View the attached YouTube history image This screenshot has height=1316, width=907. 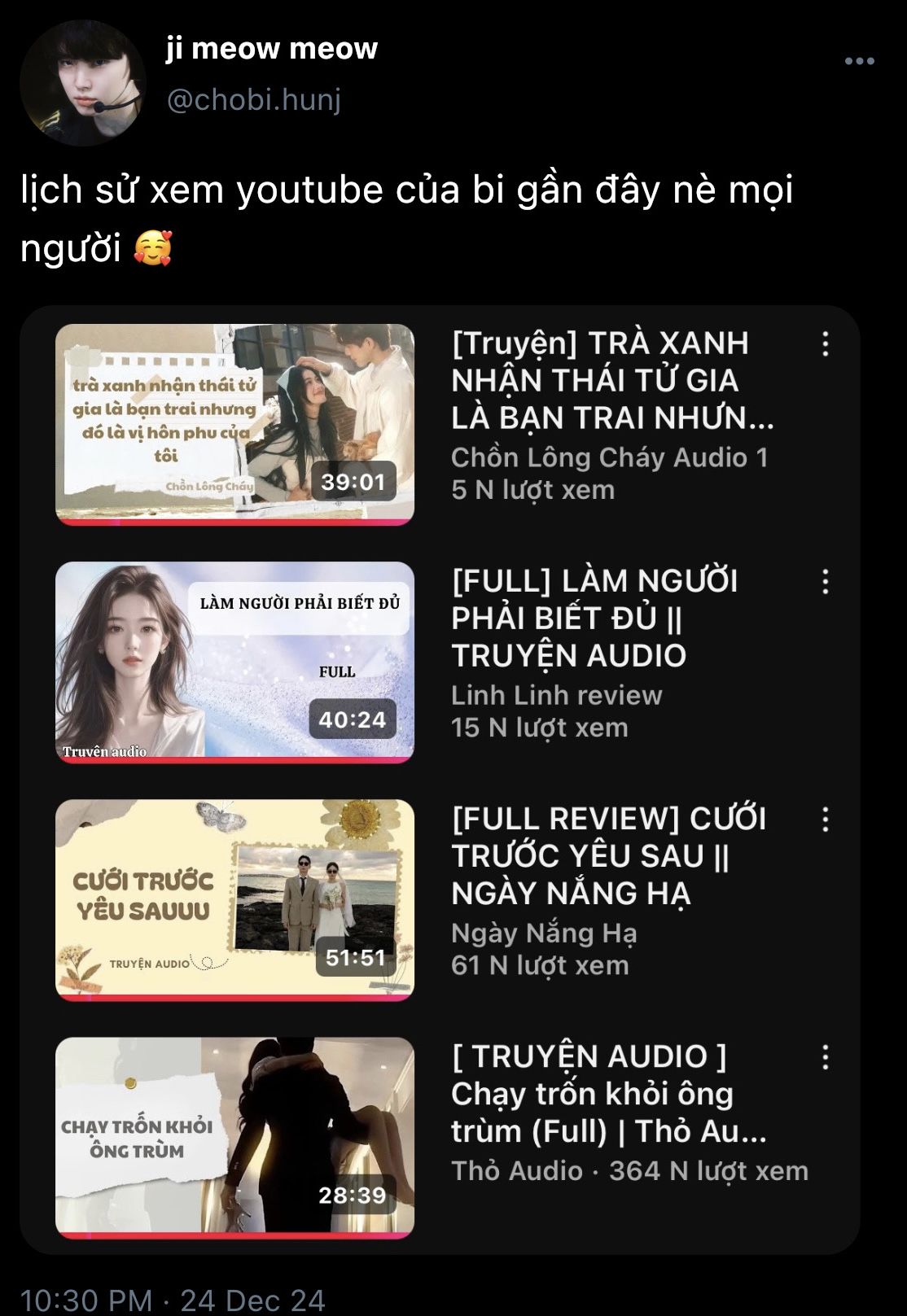(440, 780)
